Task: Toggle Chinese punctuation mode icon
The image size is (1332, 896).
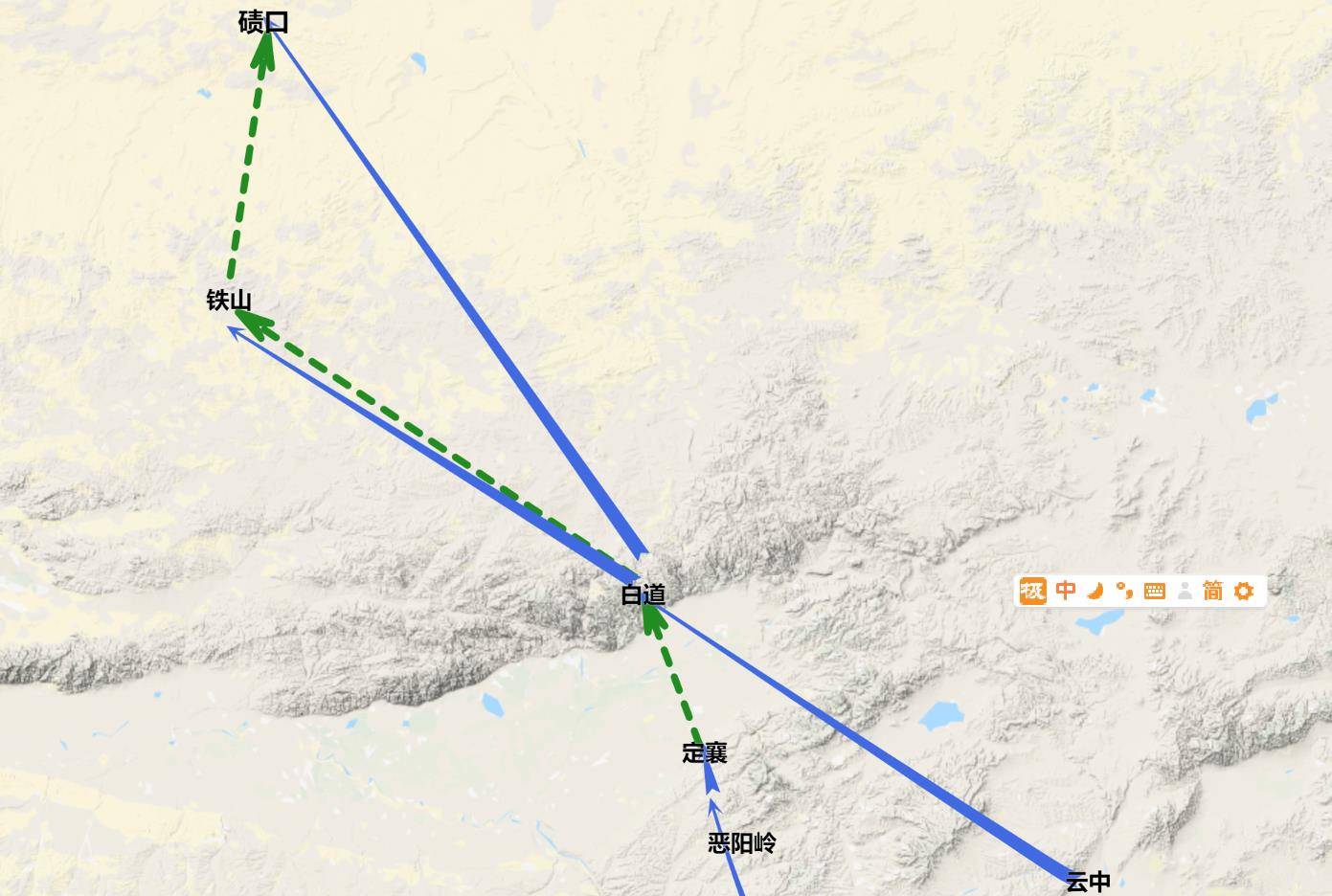Action: coord(1124,591)
